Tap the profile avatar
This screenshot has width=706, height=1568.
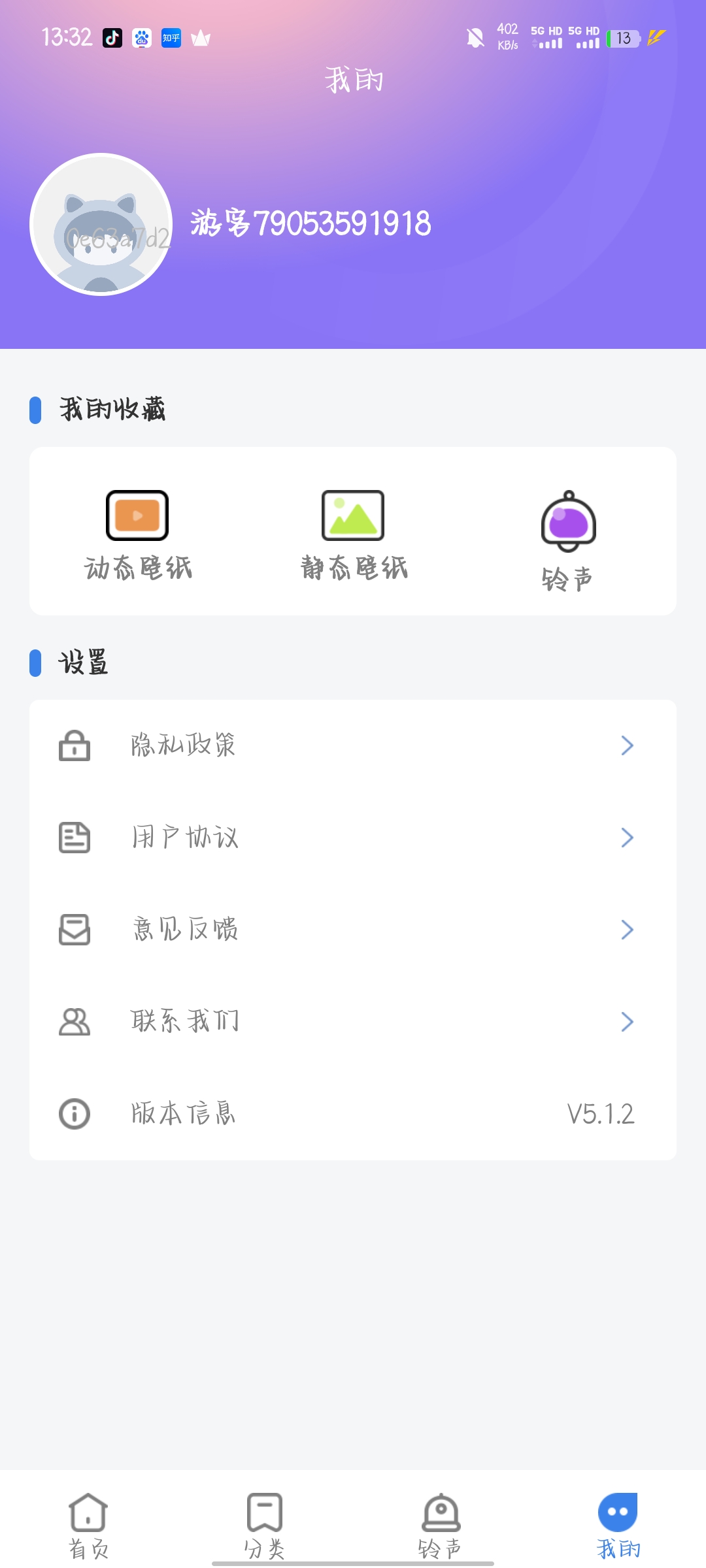(x=101, y=224)
